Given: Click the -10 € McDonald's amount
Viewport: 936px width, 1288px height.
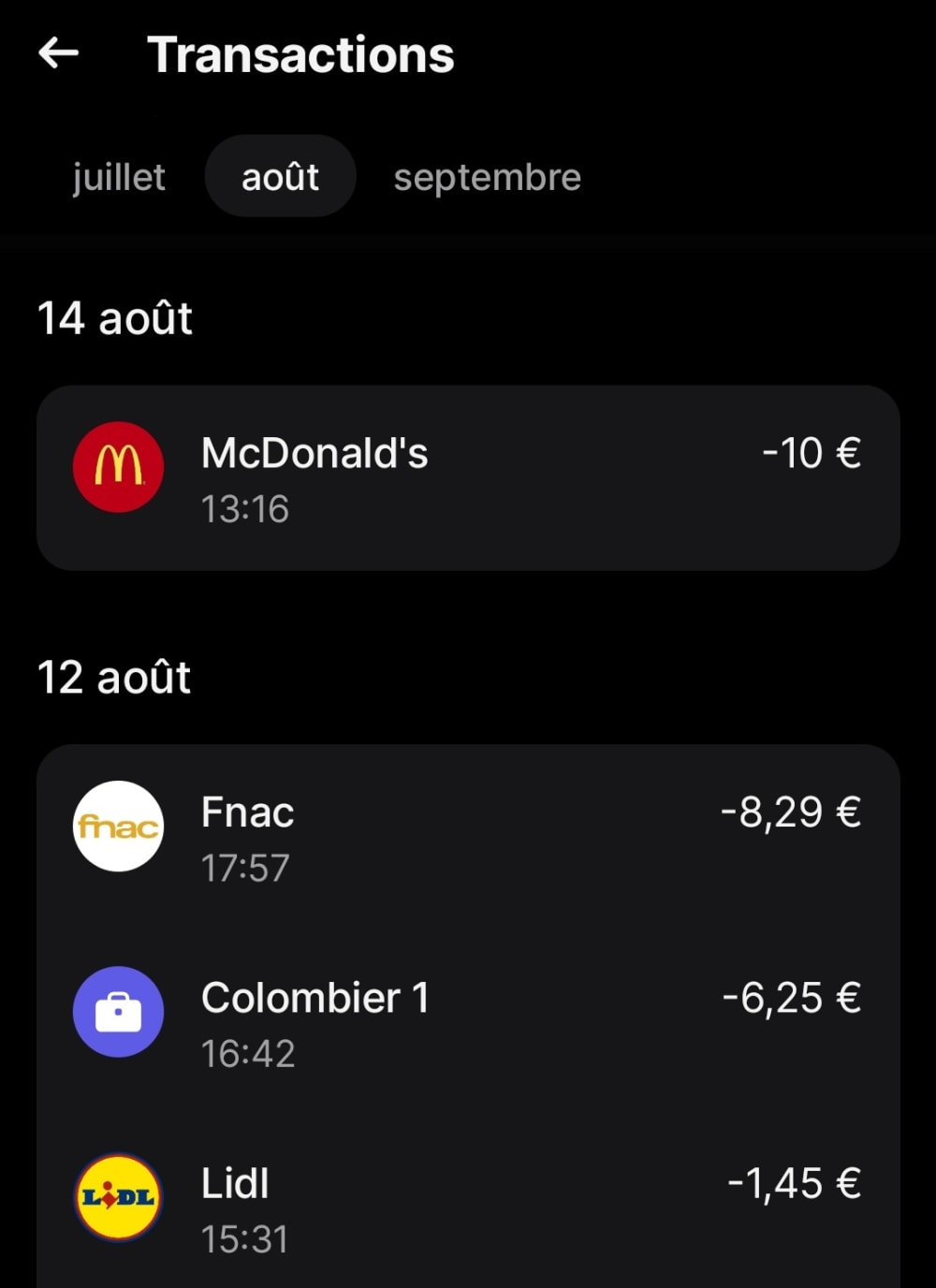Looking at the screenshot, I should 811,454.
